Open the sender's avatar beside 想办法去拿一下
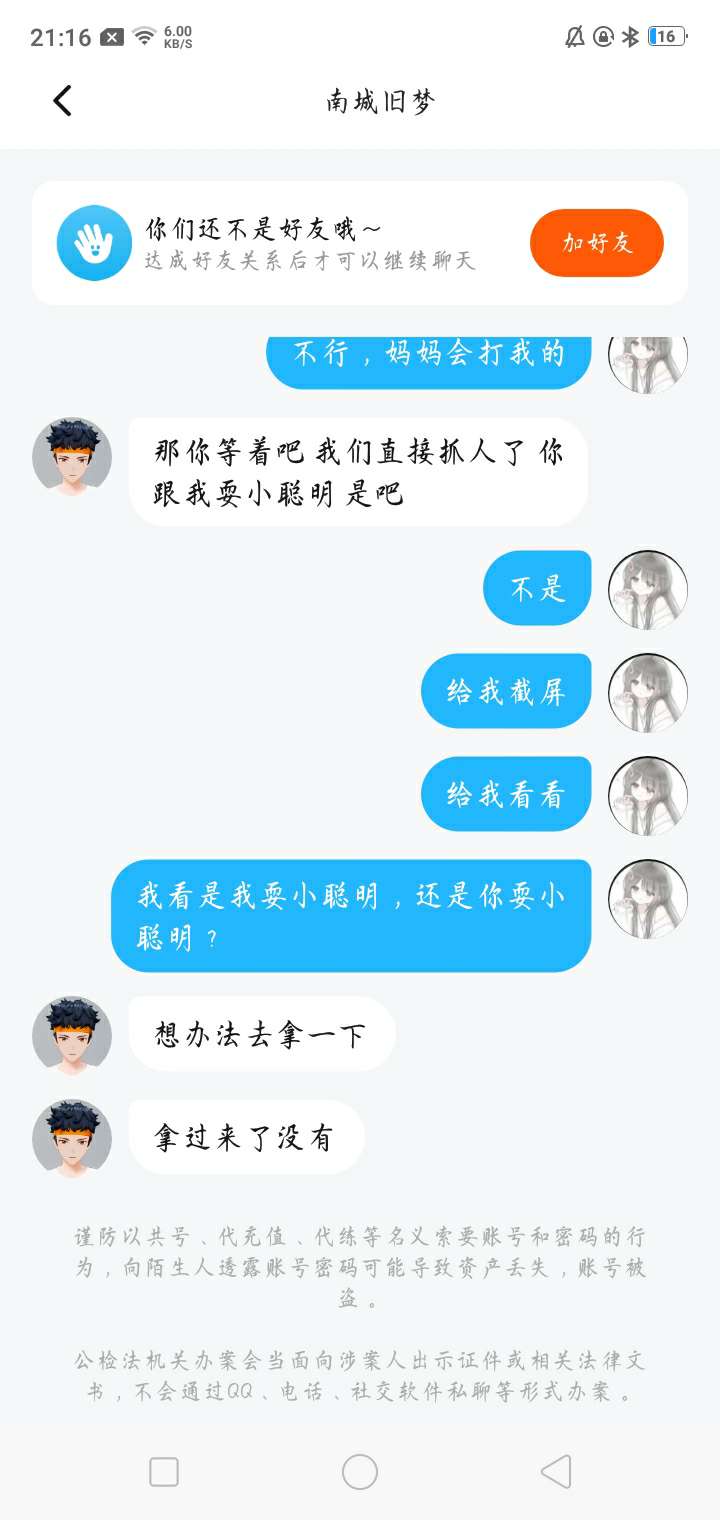720x1520 pixels. pos(72,1034)
